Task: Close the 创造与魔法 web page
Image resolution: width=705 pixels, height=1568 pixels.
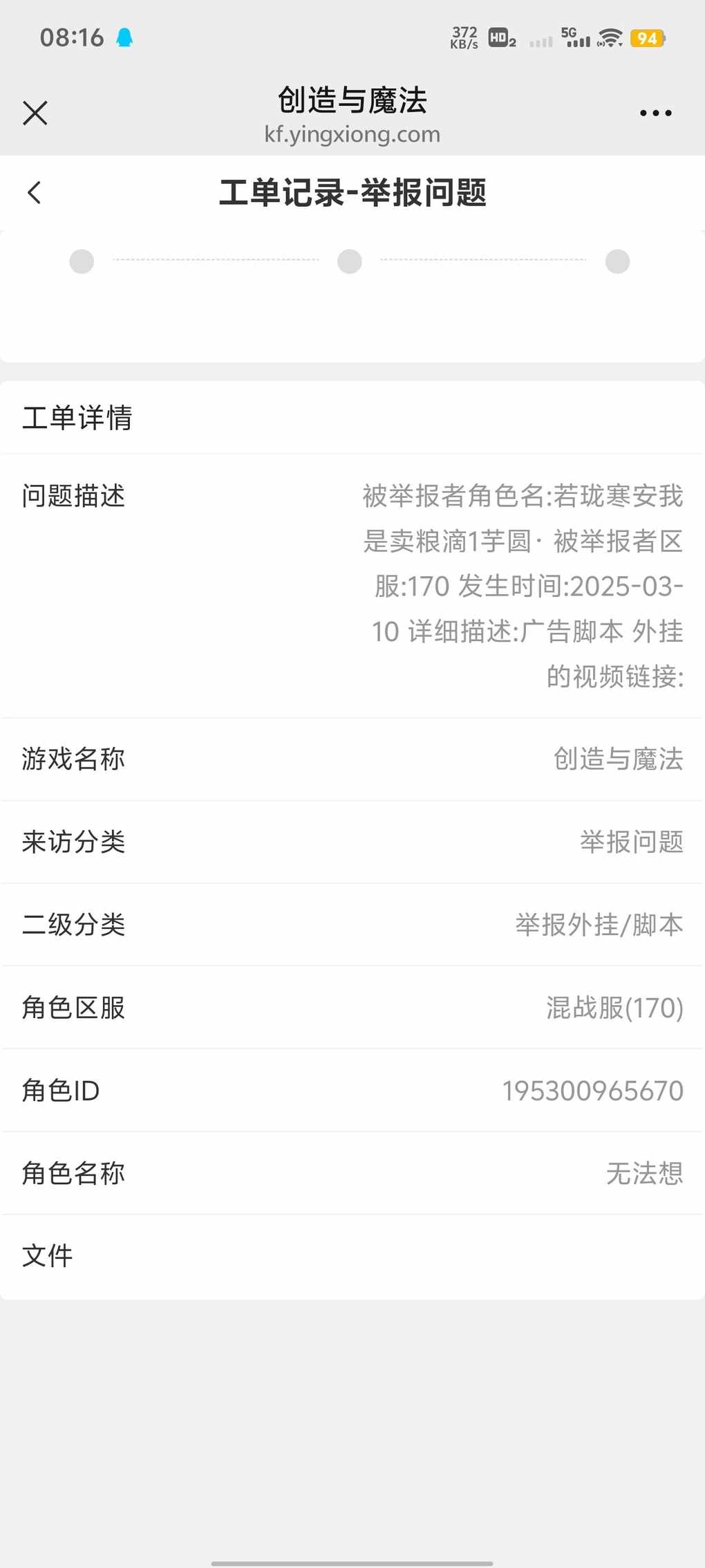Action: coord(35,113)
